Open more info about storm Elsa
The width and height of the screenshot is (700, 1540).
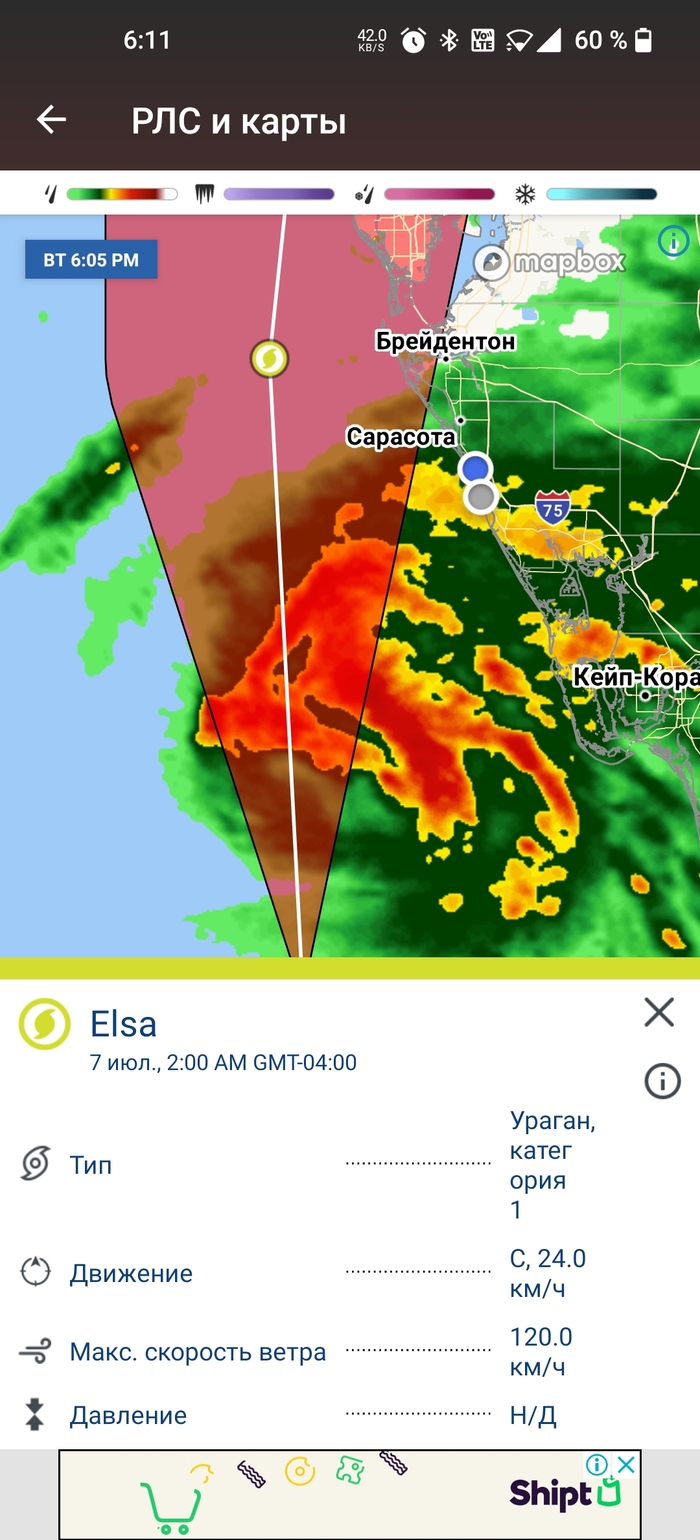[662, 1081]
